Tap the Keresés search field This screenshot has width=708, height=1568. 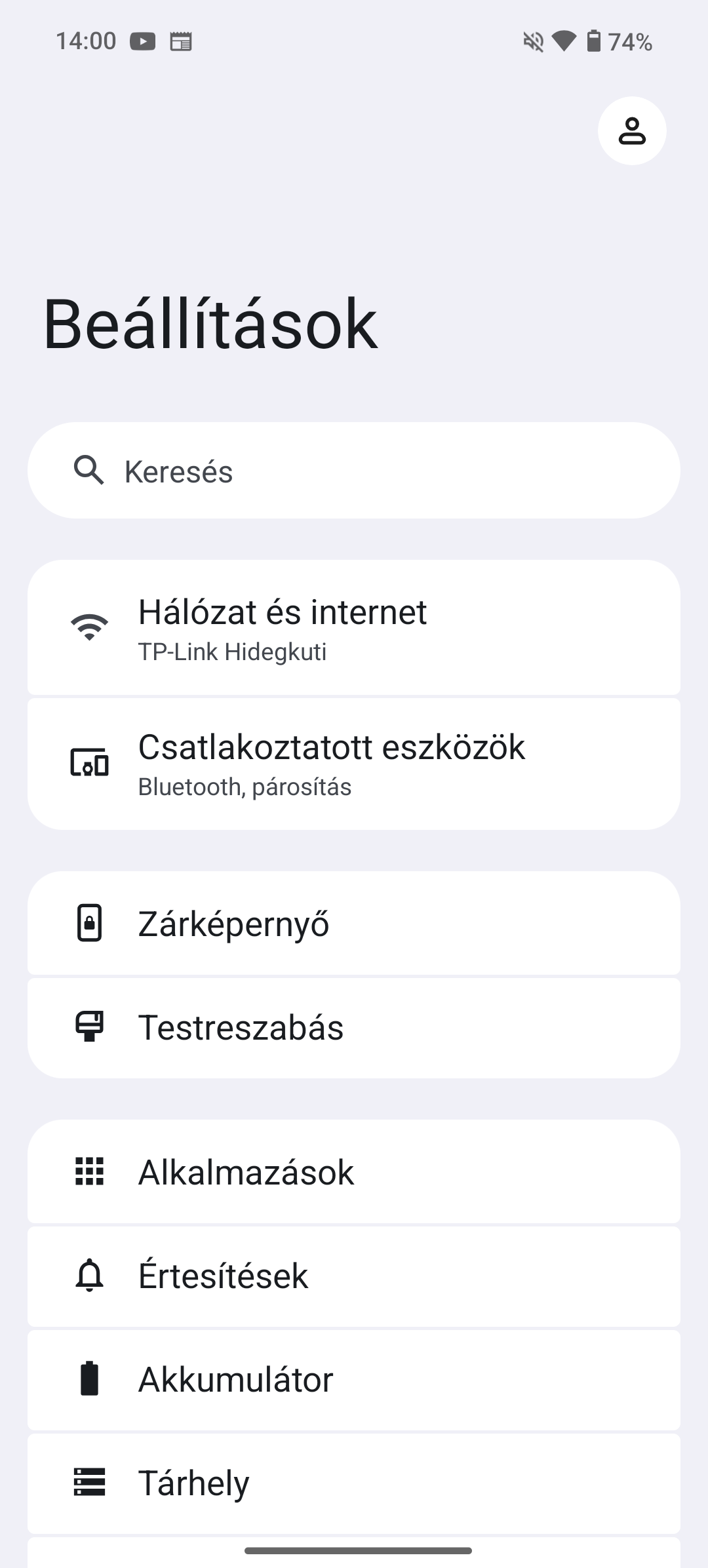click(354, 471)
